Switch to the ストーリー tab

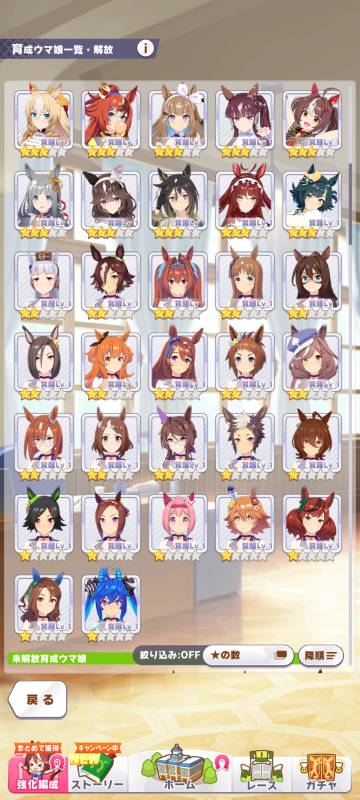click(x=97, y=769)
